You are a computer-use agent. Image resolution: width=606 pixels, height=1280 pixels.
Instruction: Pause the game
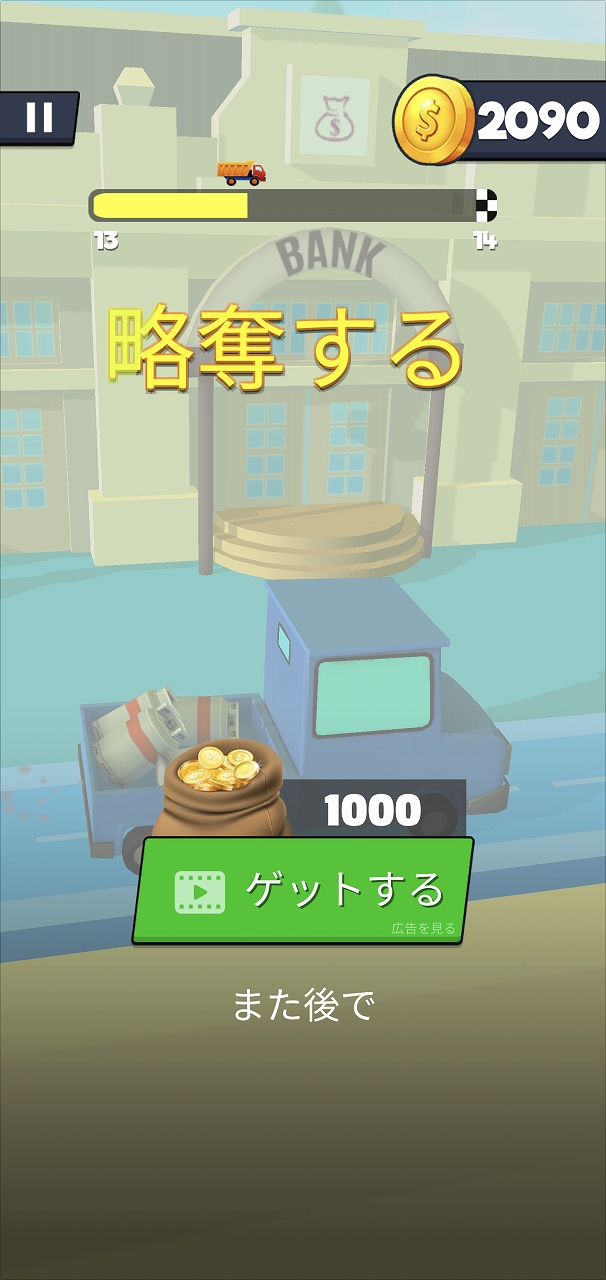[x=38, y=118]
